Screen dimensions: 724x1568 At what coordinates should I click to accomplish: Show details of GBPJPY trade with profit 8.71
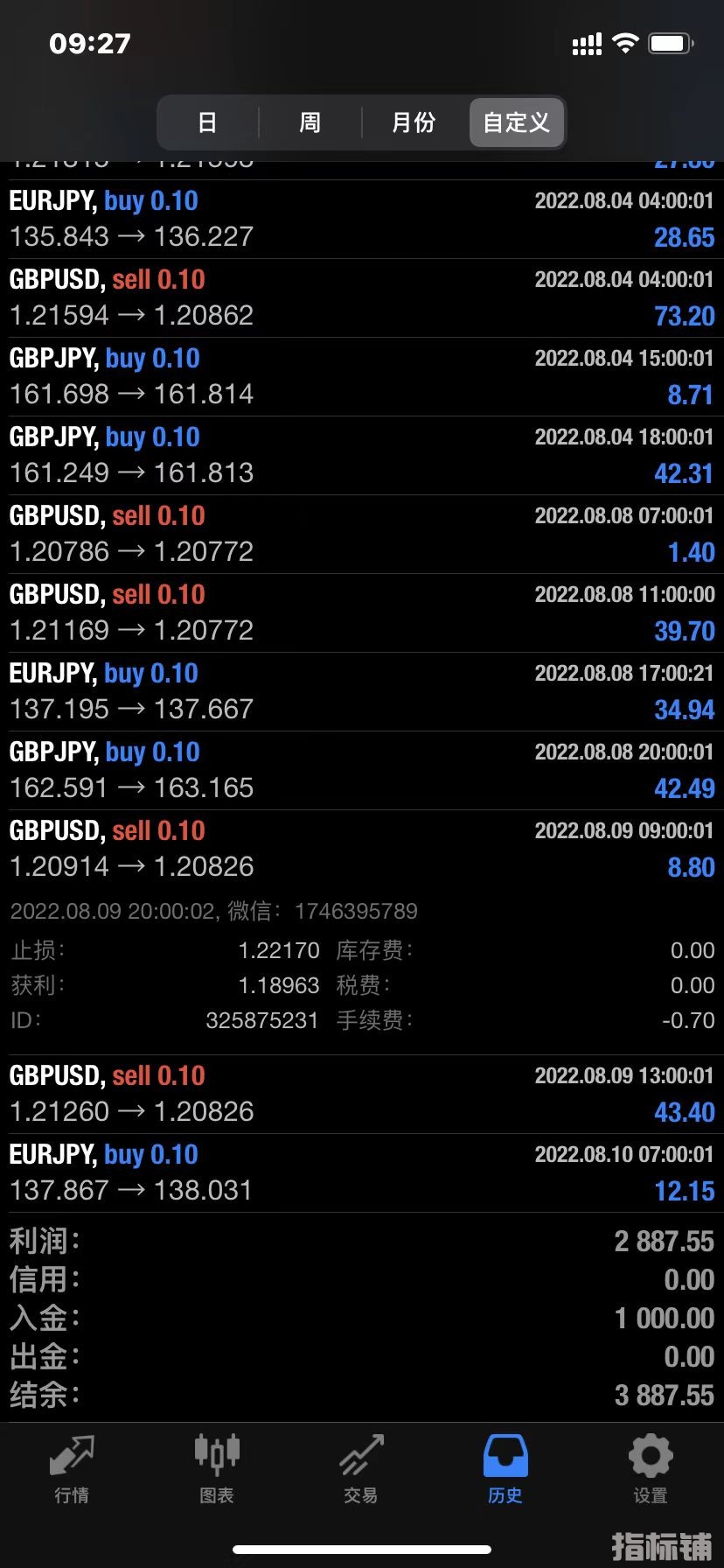tap(362, 377)
